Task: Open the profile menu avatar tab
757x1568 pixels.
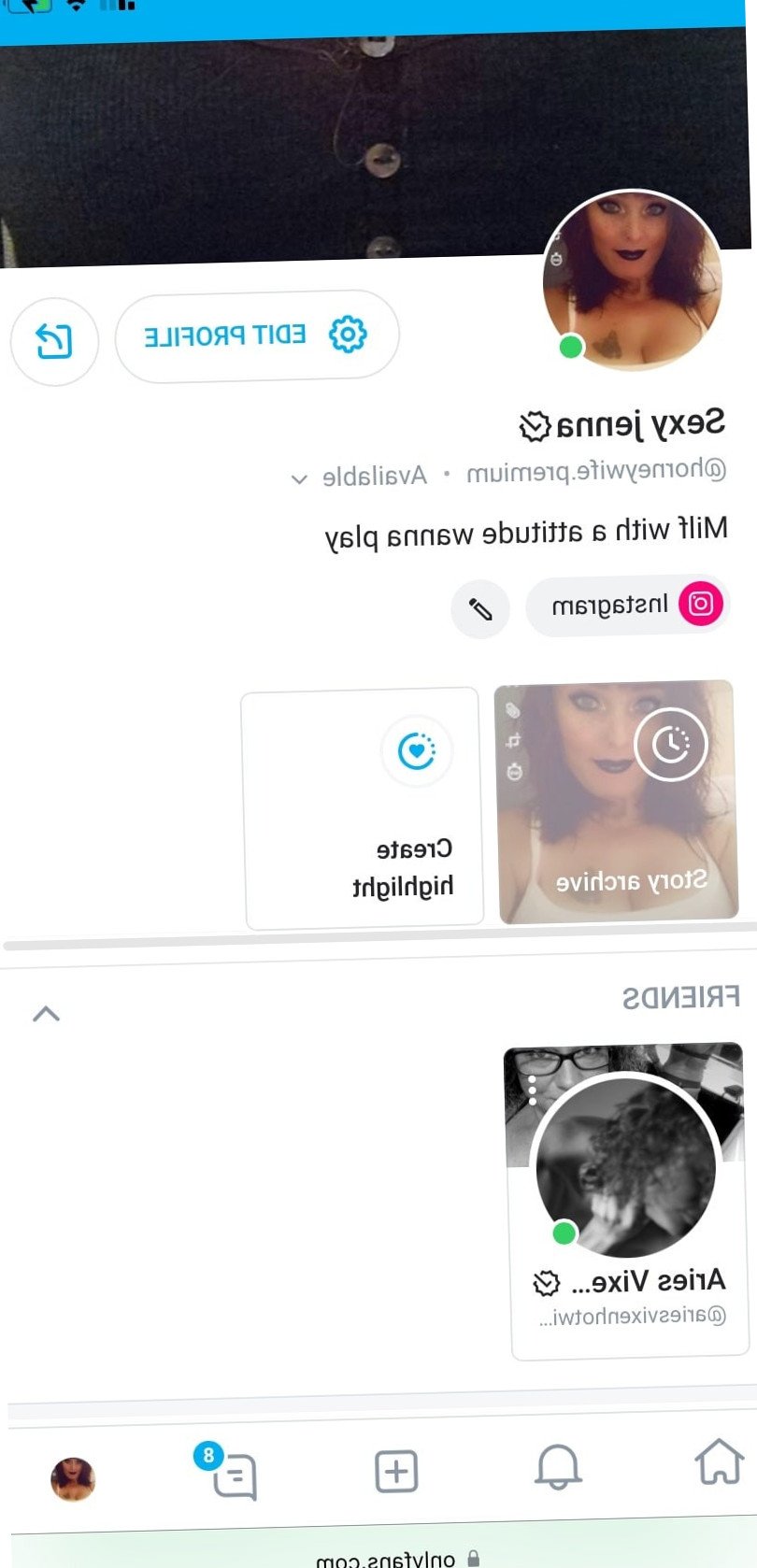Action: tap(73, 1479)
